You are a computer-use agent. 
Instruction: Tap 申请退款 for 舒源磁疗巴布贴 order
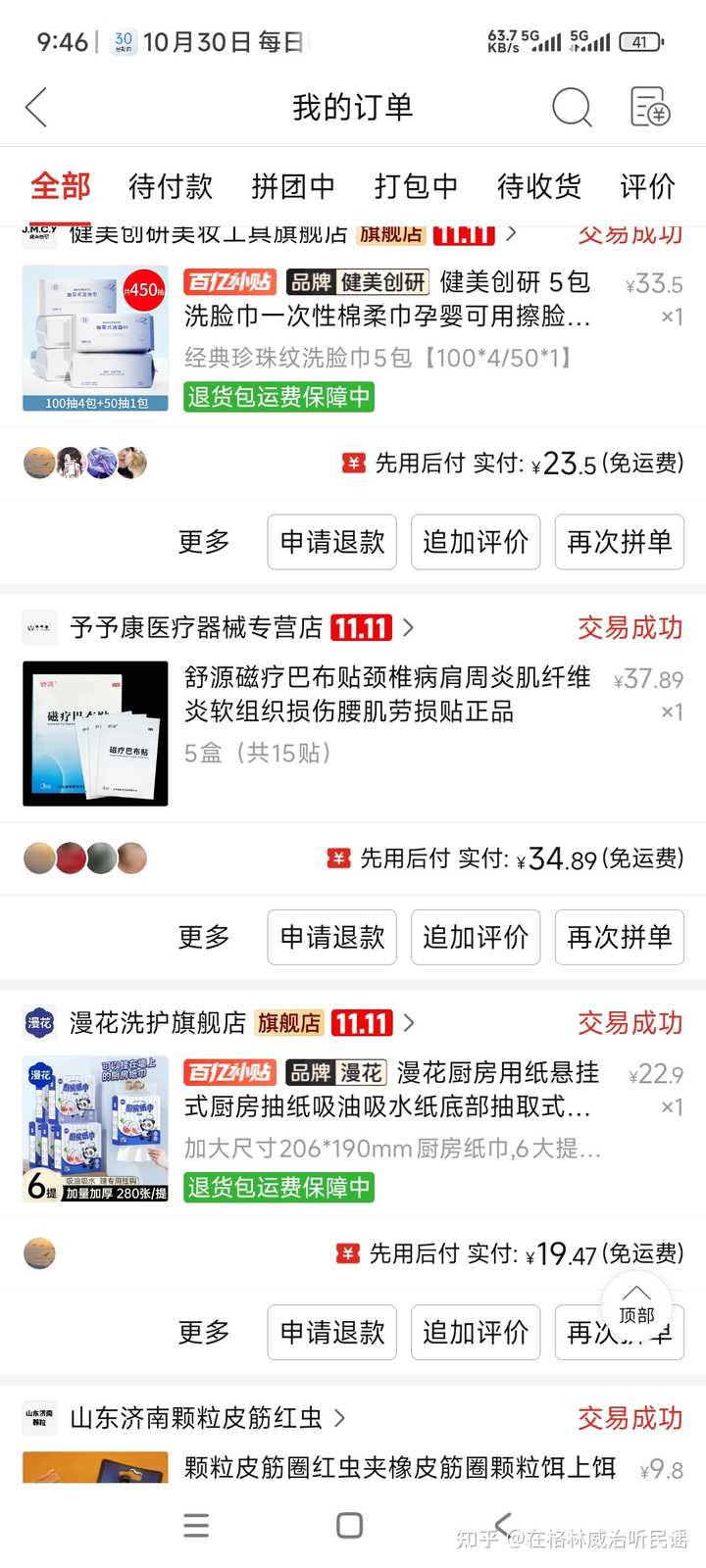click(332, 937)
